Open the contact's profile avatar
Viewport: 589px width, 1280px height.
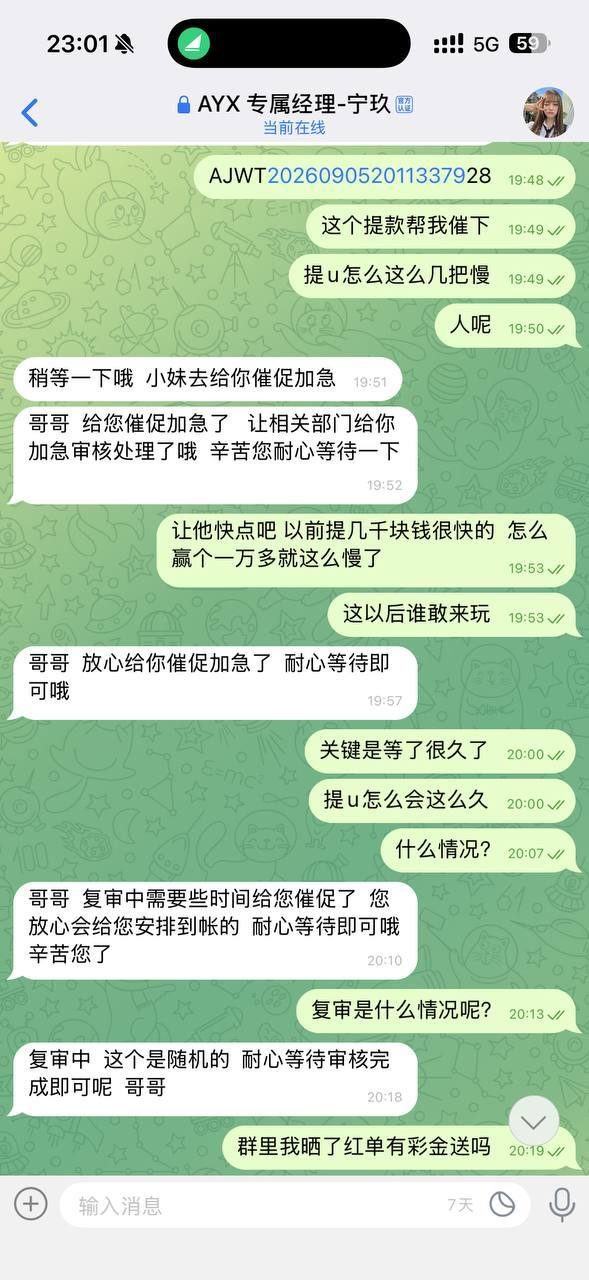click(x=548, y=112)
